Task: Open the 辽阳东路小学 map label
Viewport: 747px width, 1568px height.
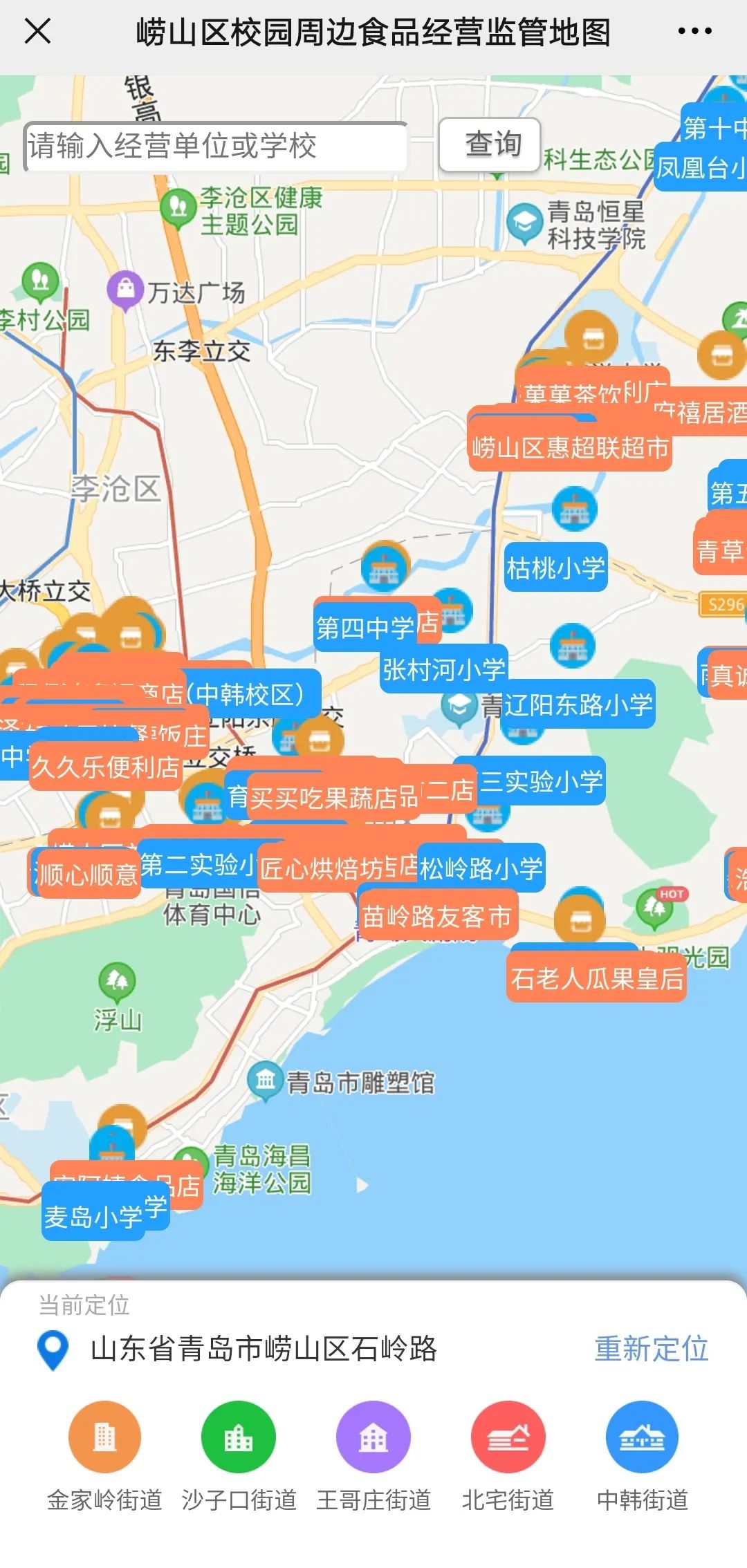Action: (x=578, y=704)
